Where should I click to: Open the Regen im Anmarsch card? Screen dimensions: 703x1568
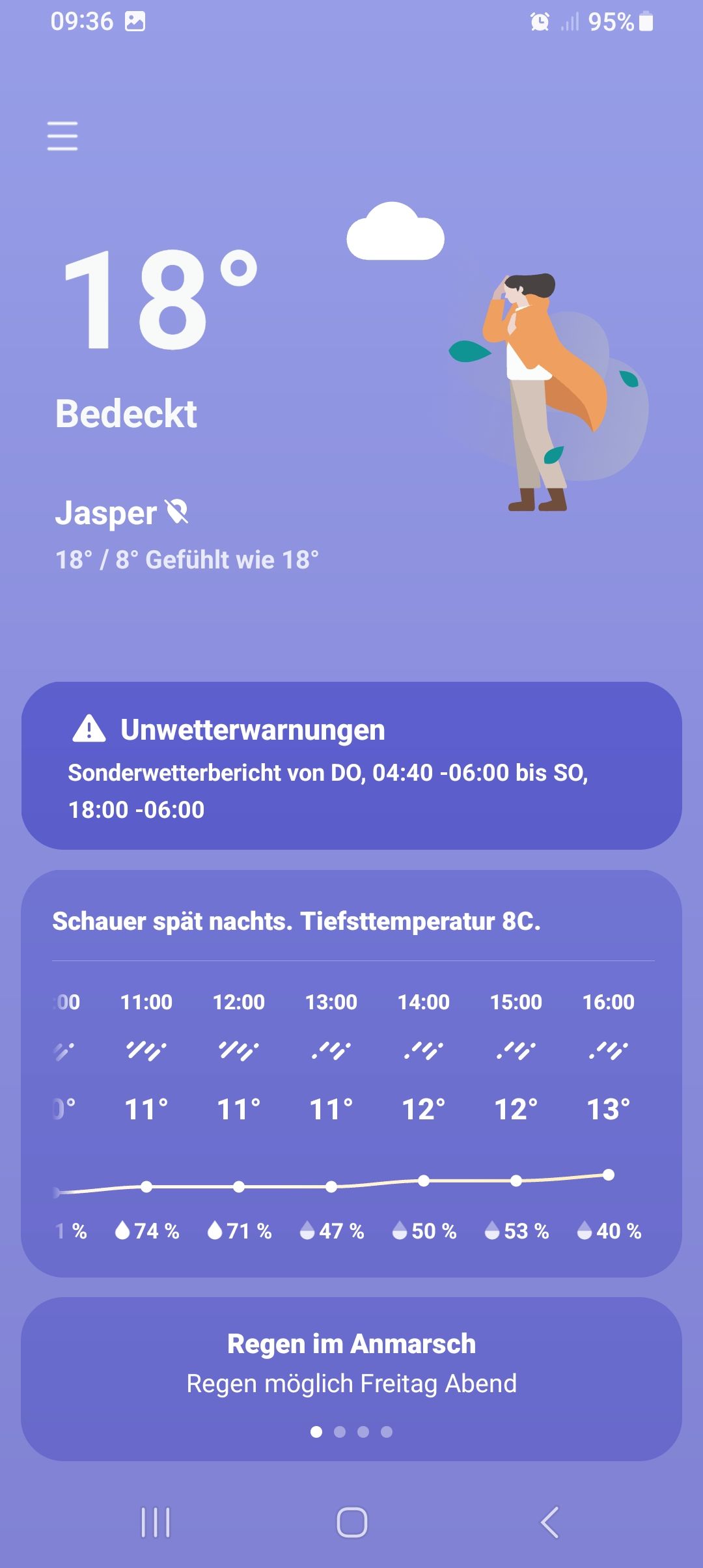[351, 1379]
